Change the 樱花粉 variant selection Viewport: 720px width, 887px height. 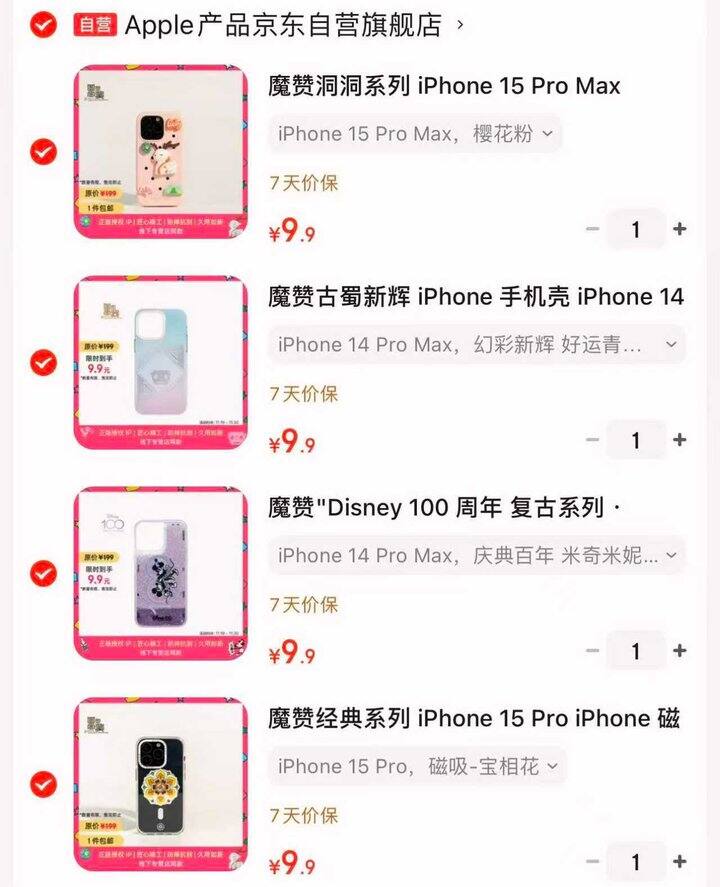point(415,133)
